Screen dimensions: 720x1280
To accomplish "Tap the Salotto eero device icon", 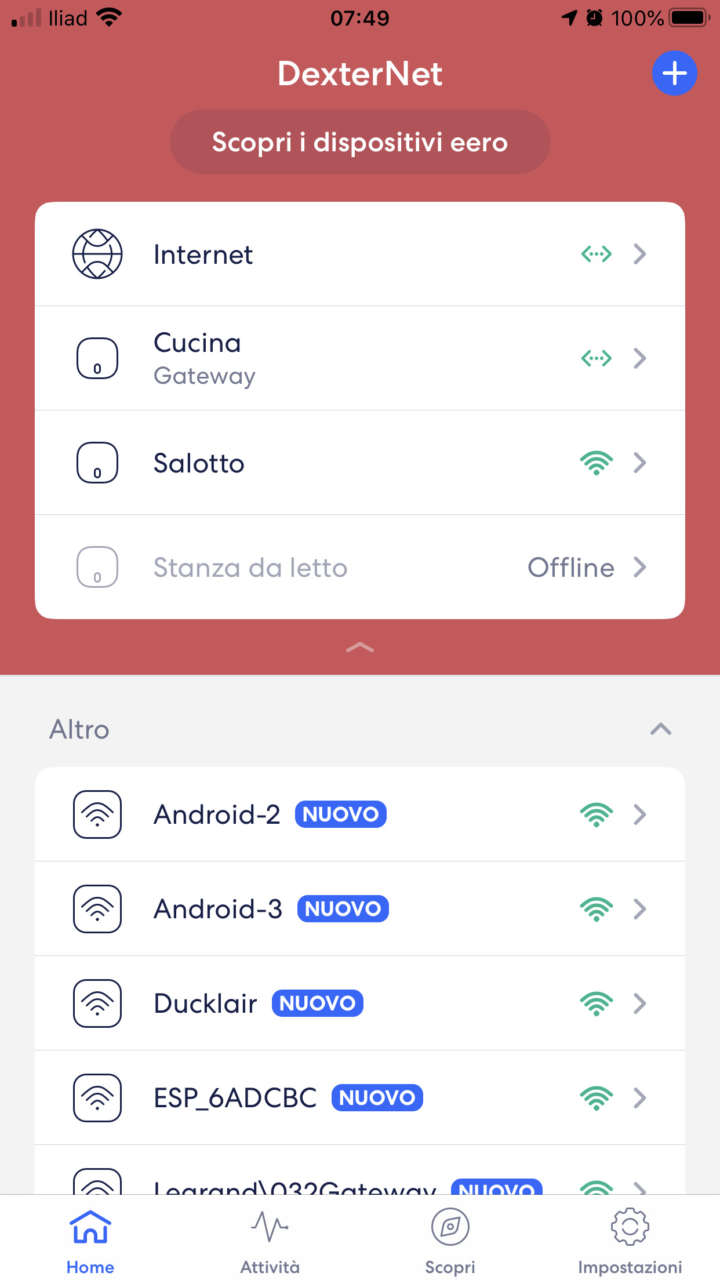I will coord(95,462).
